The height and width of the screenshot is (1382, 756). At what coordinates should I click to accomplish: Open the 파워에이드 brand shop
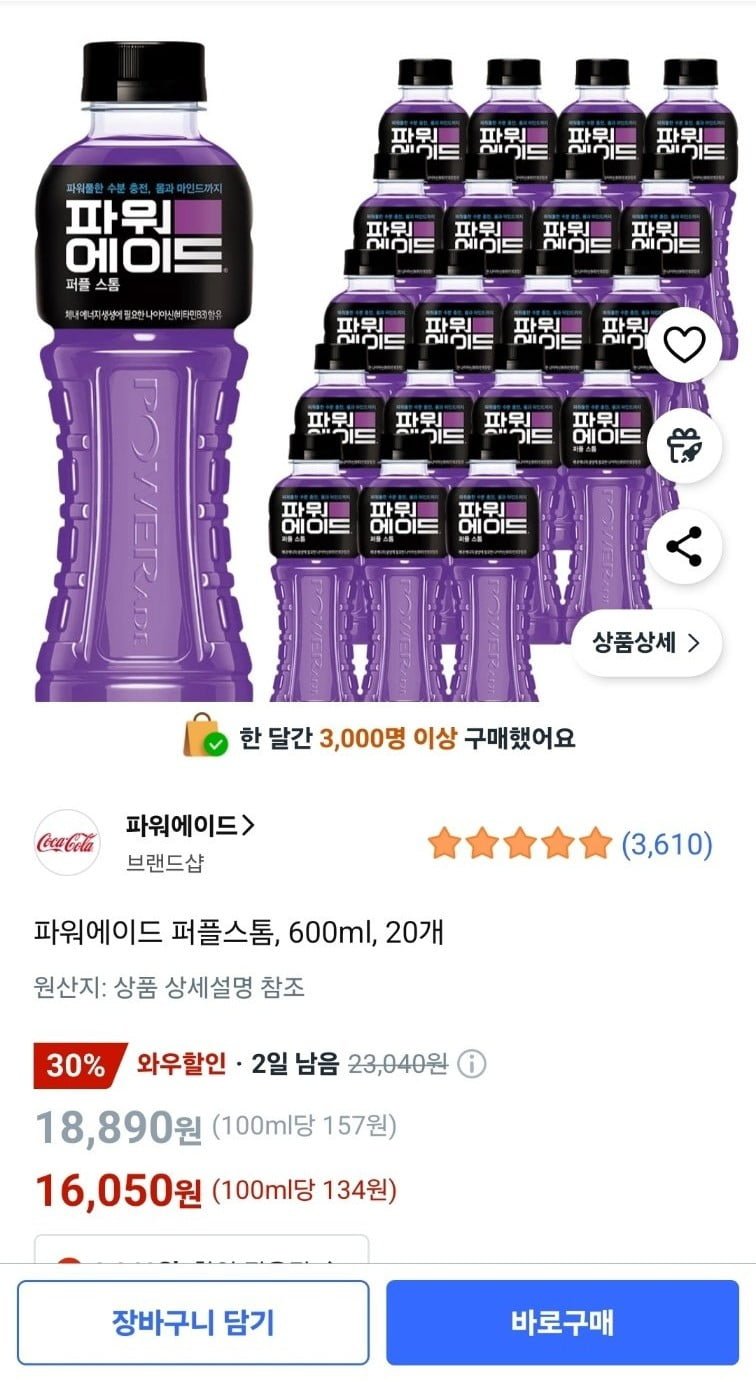point(190,826)
